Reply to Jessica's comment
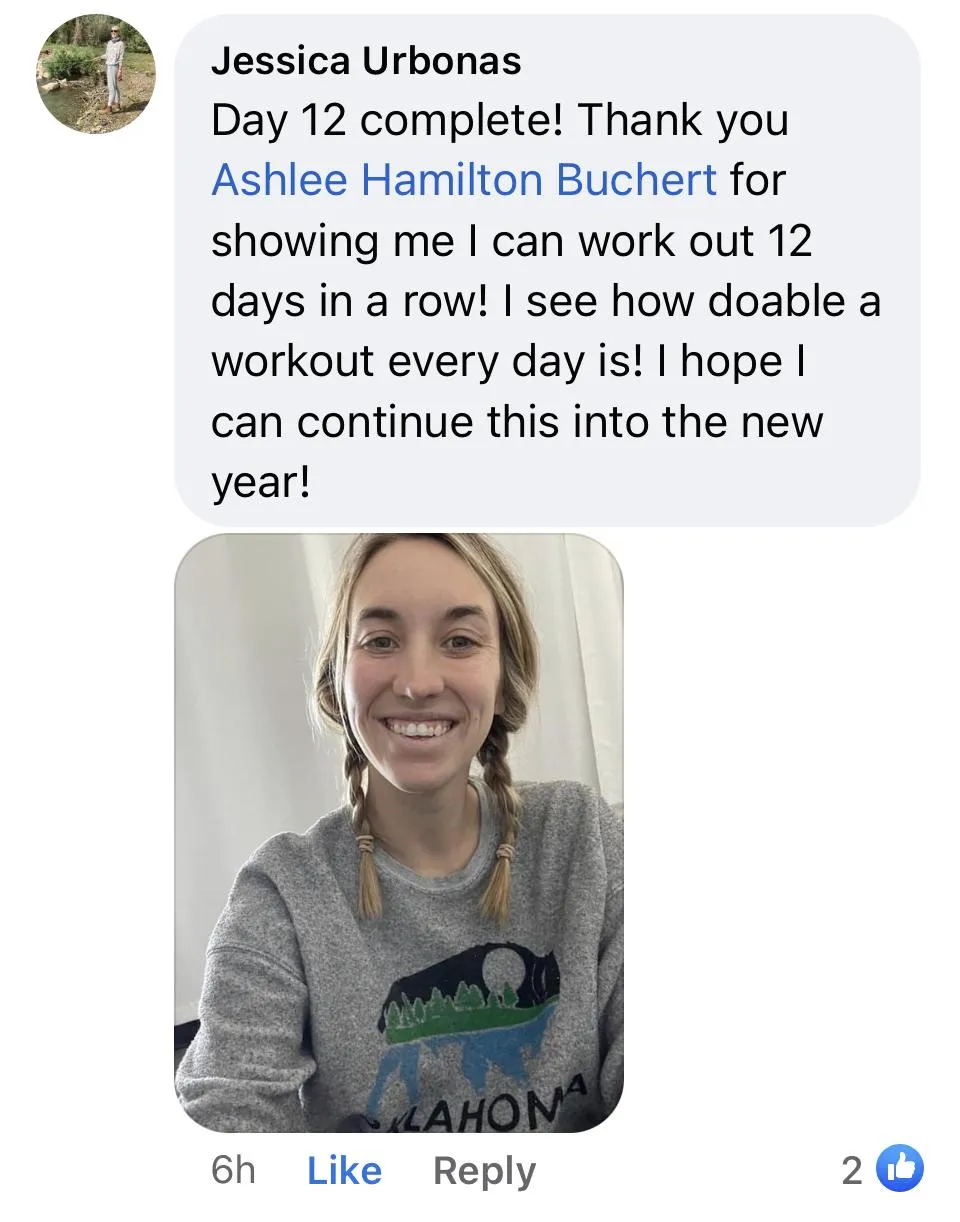The image size is (960, 1222). click(x=484, y=1170)
